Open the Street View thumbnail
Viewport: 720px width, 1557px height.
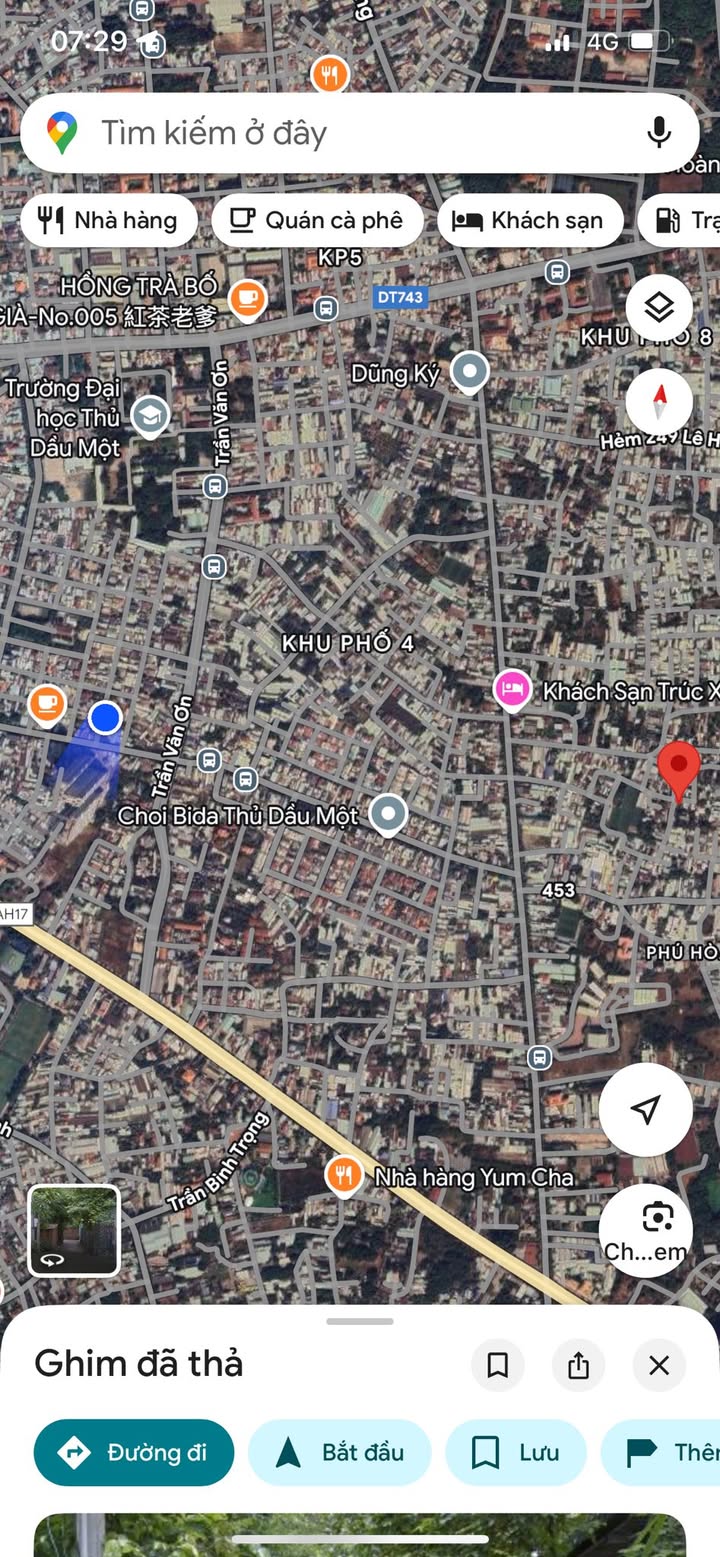74,1230
